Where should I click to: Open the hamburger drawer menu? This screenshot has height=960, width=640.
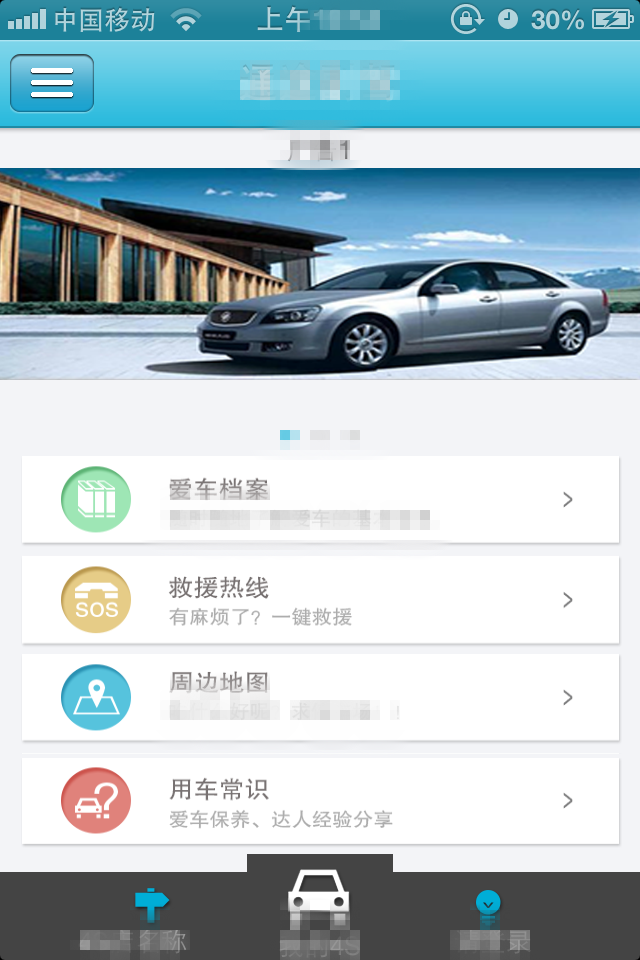point(52,83)
